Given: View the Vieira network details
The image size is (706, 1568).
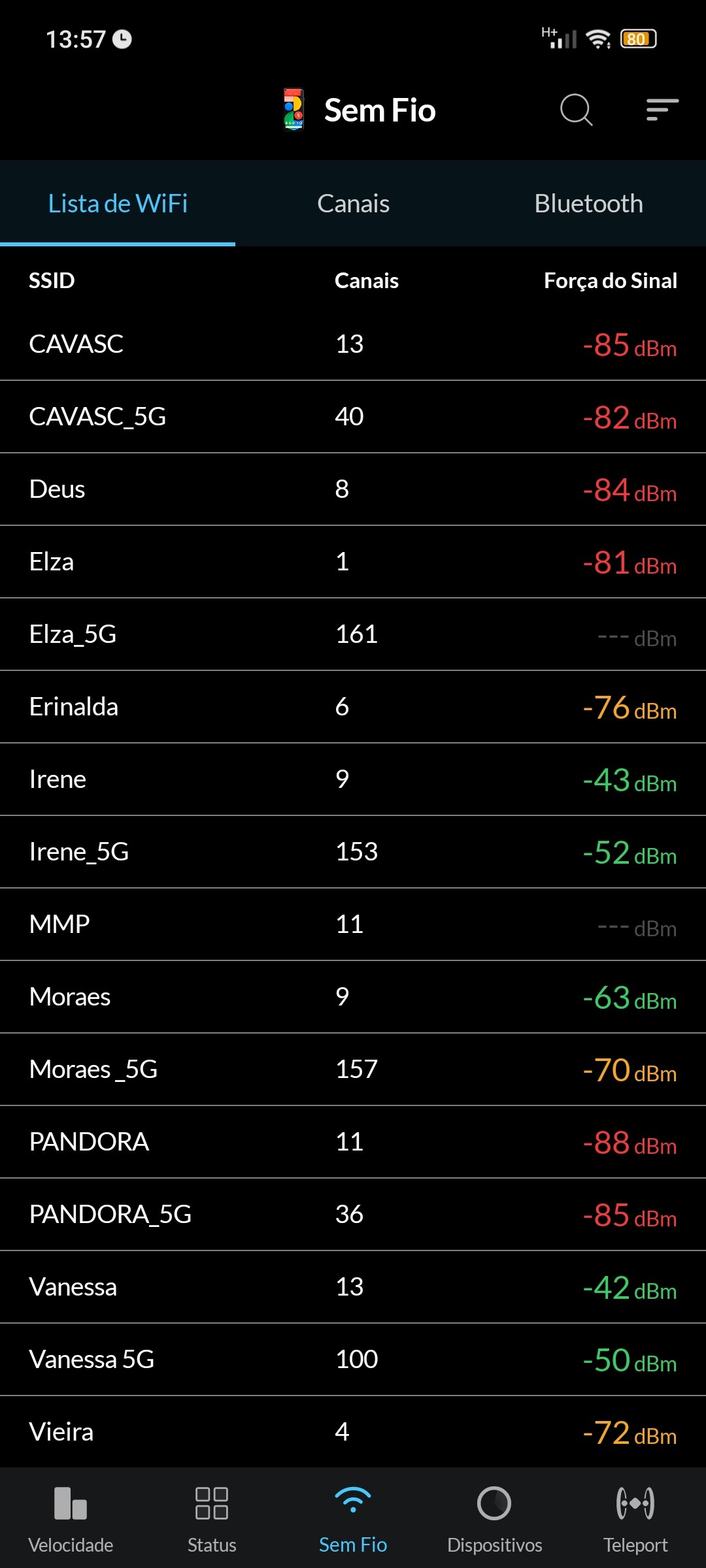Looking at the screenshot, I should click(353, 1432).
